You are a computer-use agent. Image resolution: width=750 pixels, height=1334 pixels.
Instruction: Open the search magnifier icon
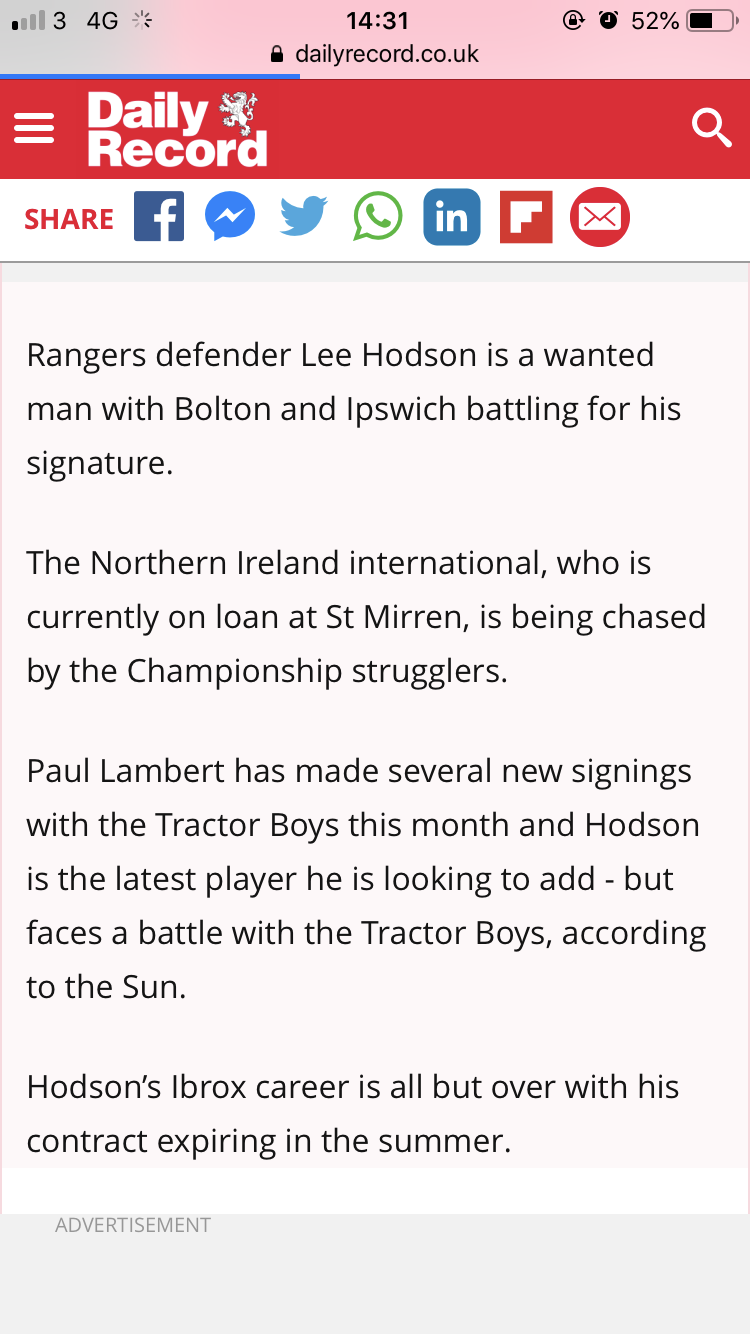click(x=712, y=128)
